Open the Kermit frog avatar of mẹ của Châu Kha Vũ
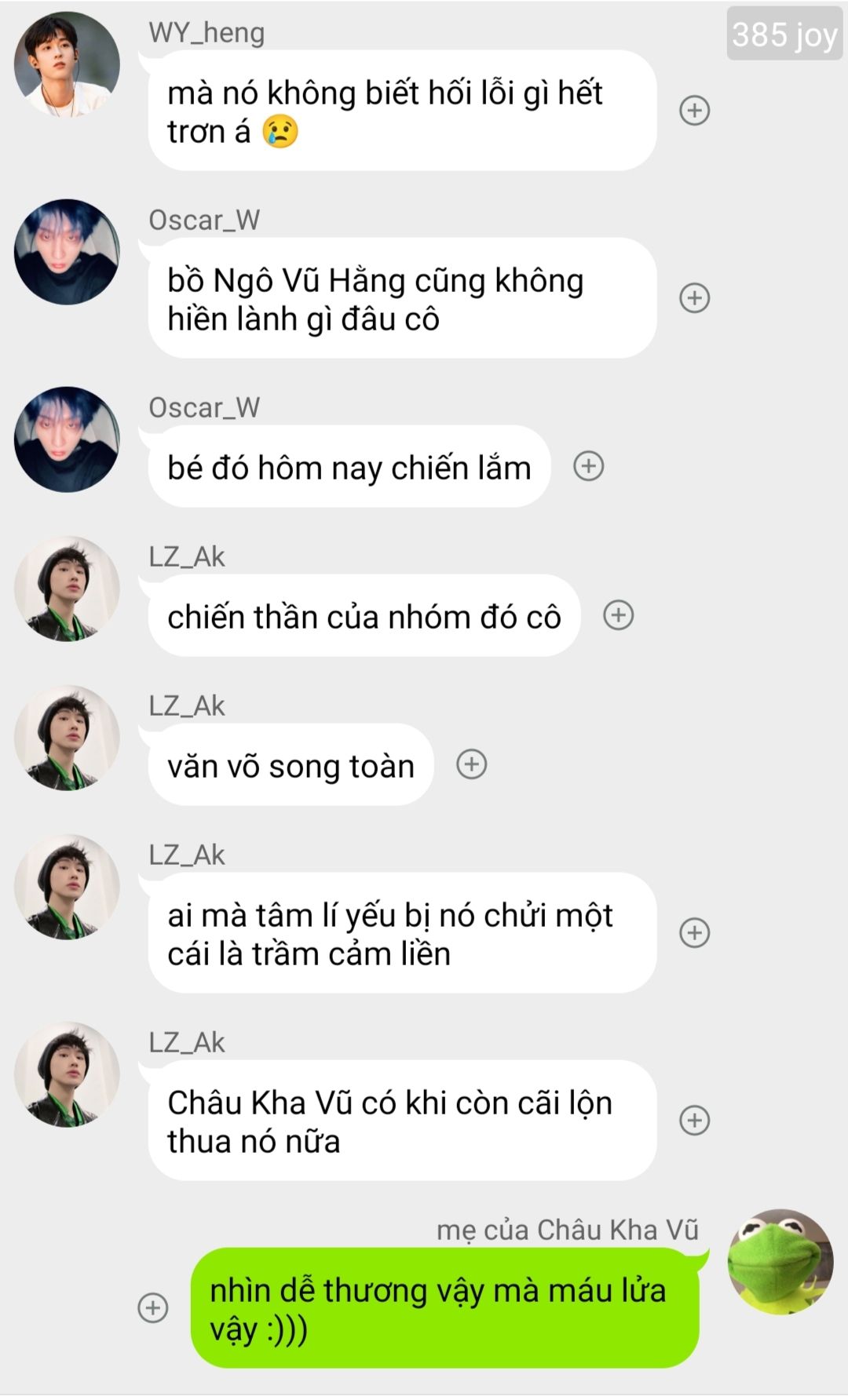This screenshot has height=1400, width=848. (780, 1262)
